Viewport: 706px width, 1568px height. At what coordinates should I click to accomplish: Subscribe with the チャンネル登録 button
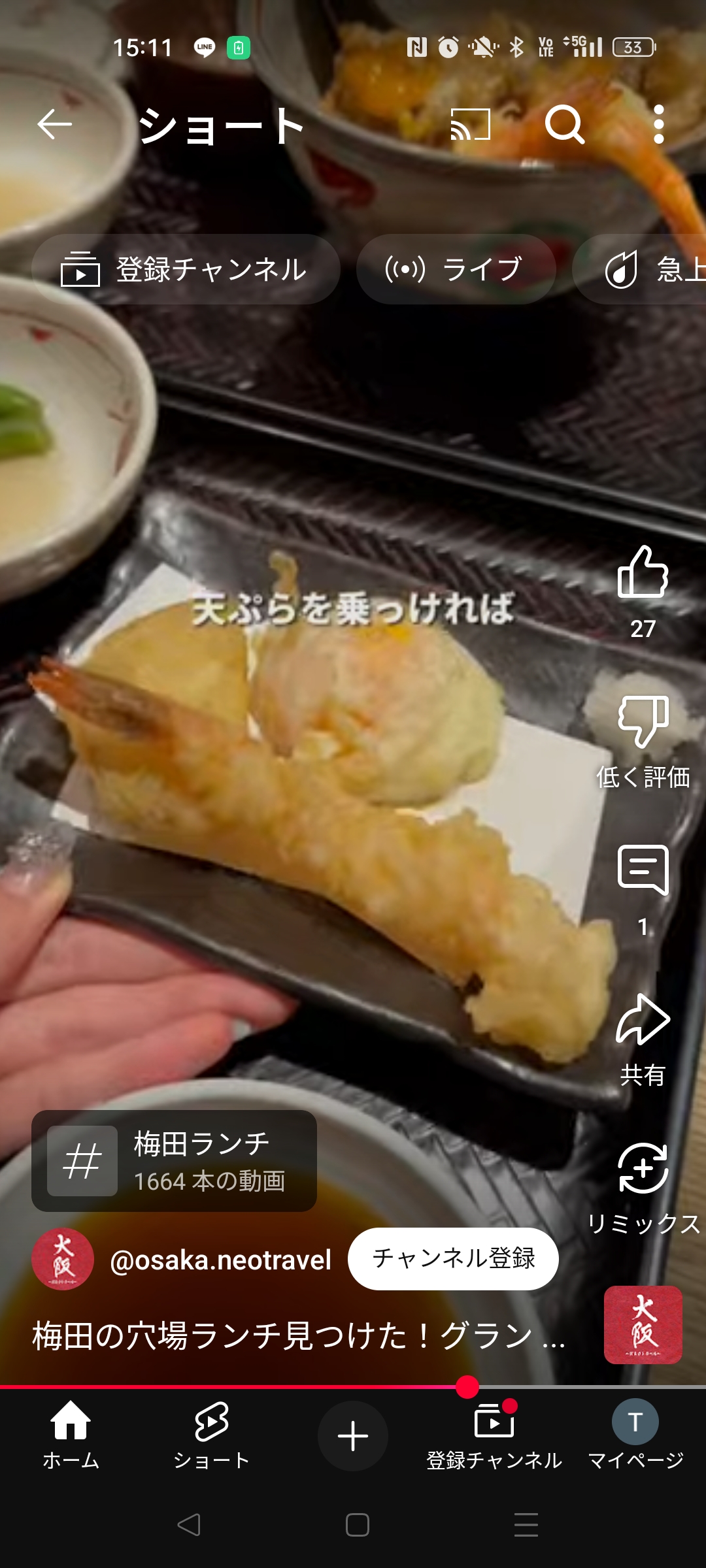[453, 1259]
